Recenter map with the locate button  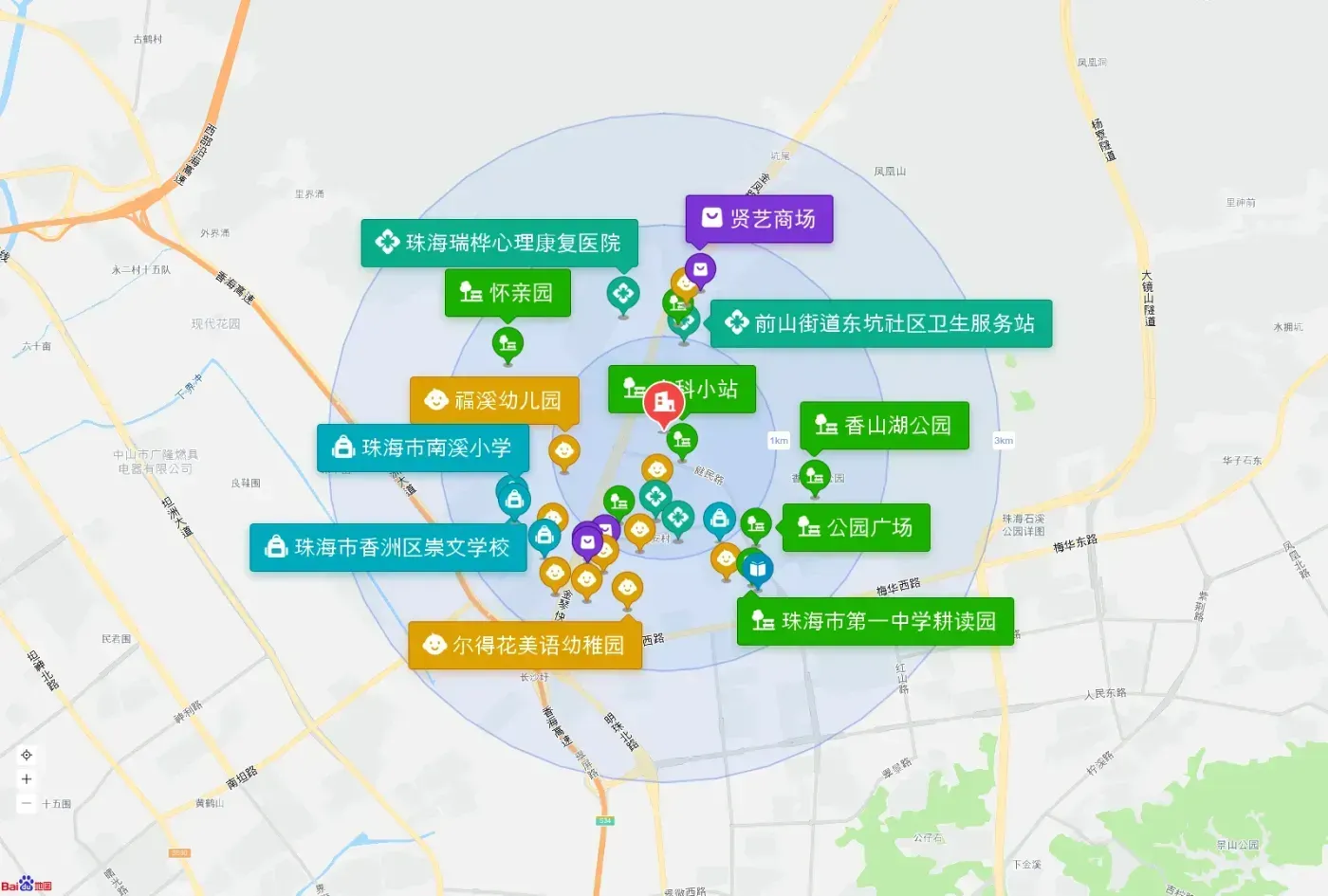[x=27, y=756]
